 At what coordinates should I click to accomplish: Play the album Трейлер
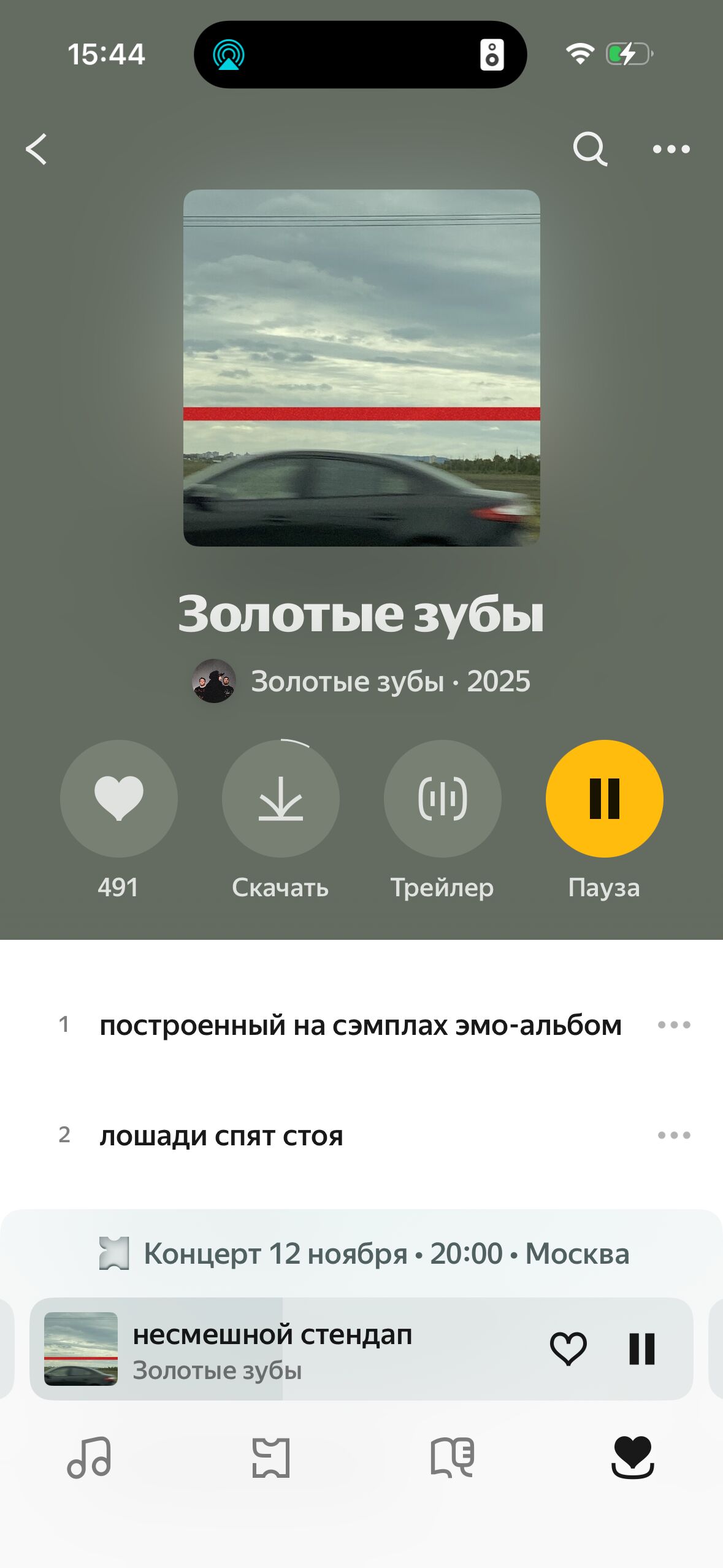(442, 798)
